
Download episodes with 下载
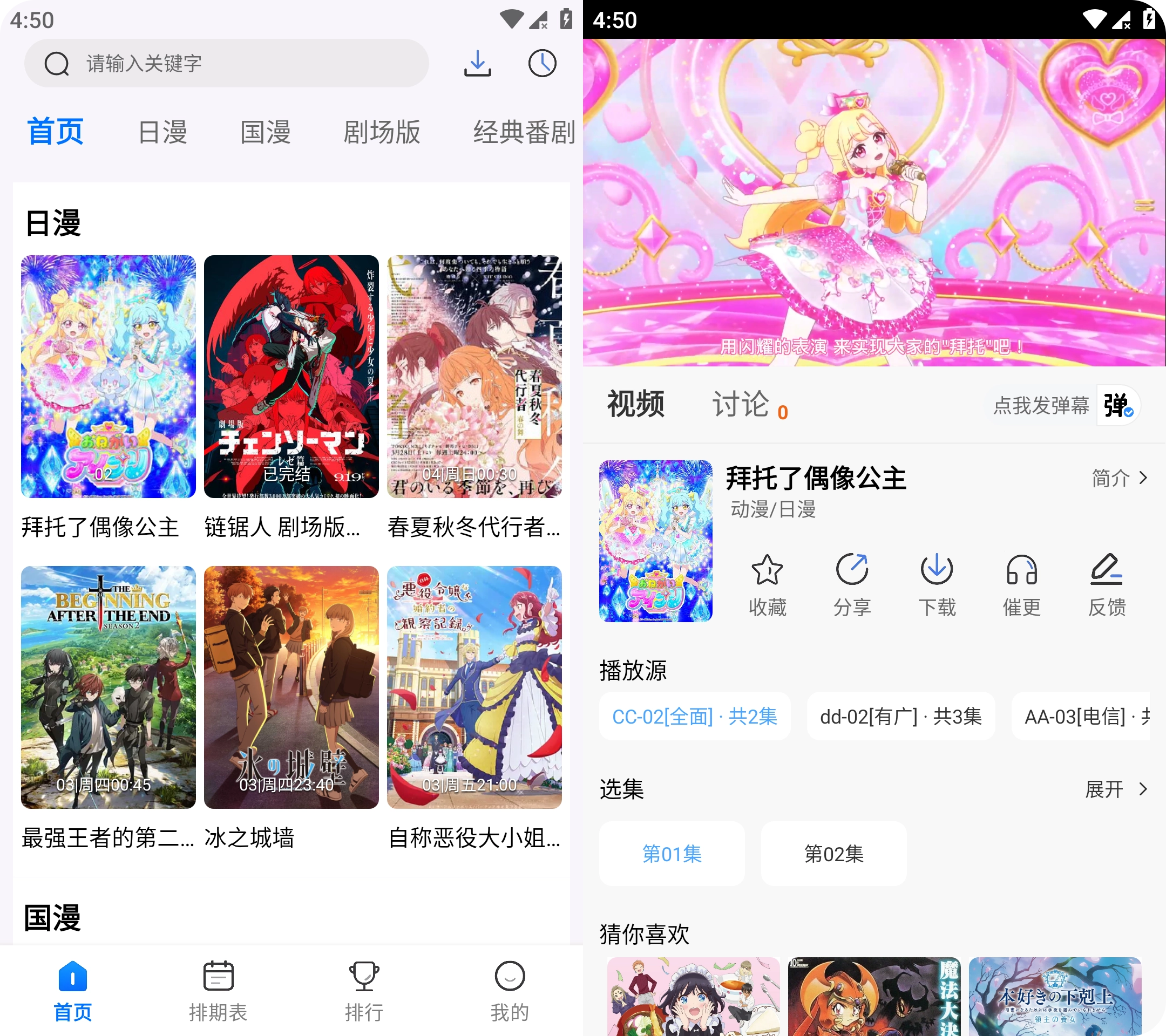point(936,585)
